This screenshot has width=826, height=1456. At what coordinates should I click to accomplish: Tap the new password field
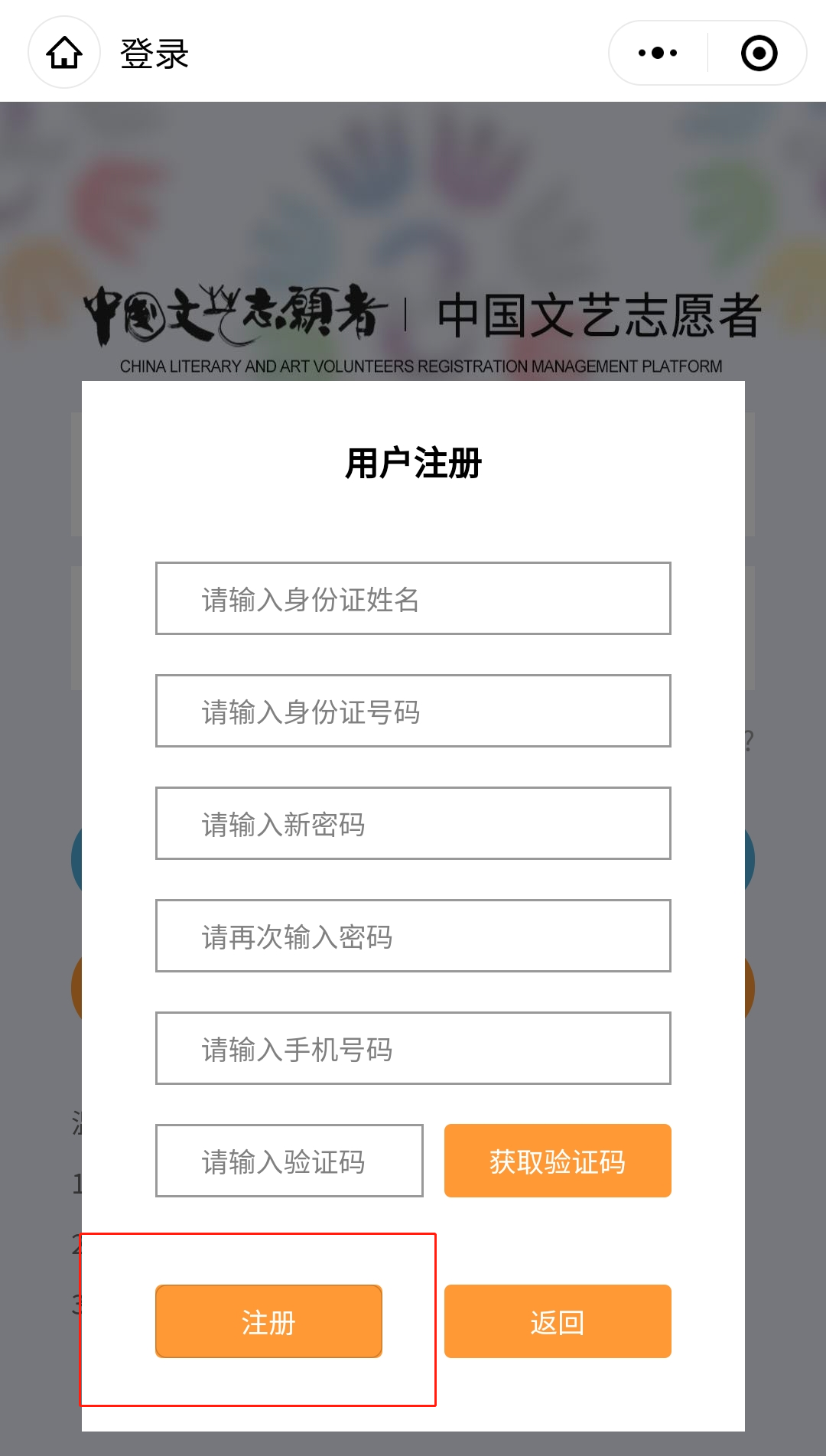[413, 823]
